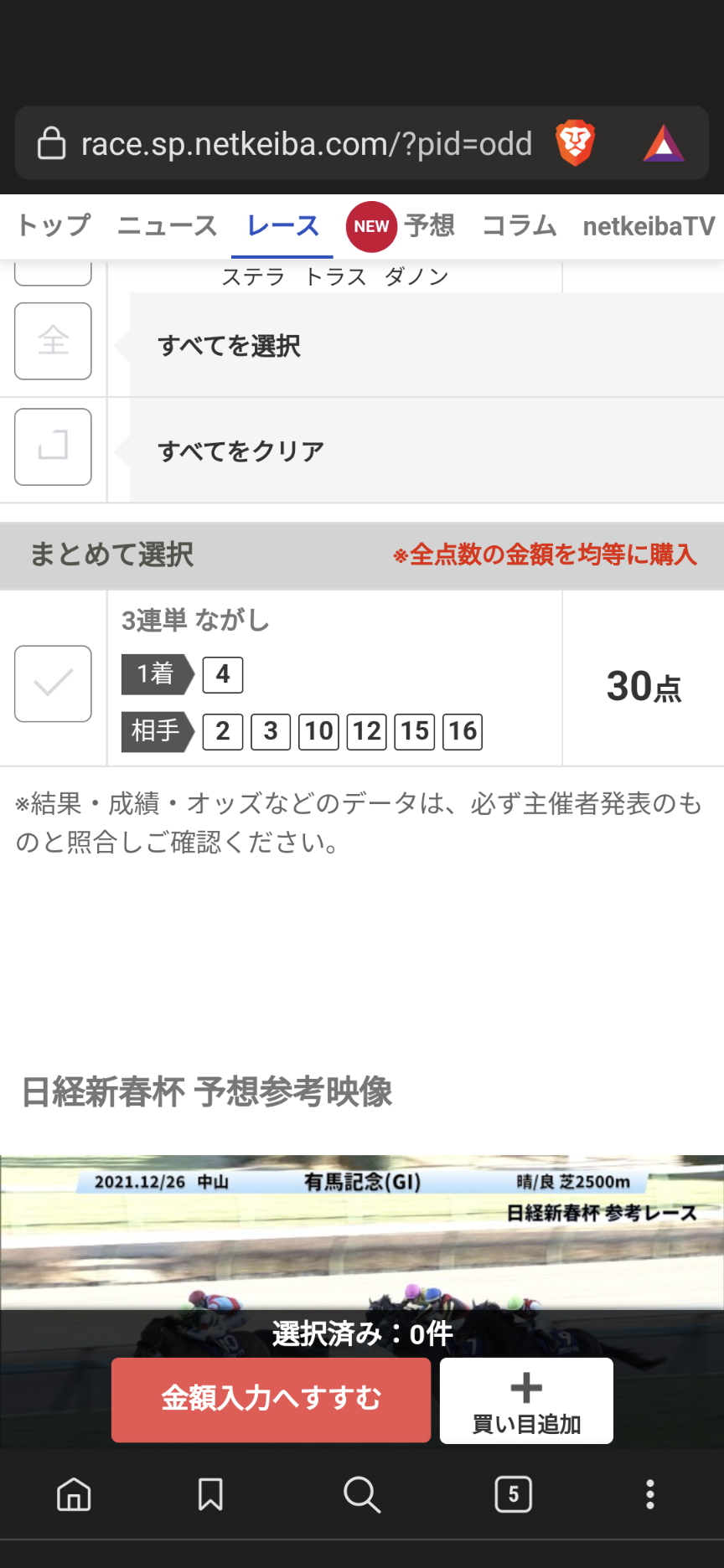The height and width of the screenshot is (1568, 724).
Task: Tap すべてをクリア clear-all box
Action: pos(53,446)
